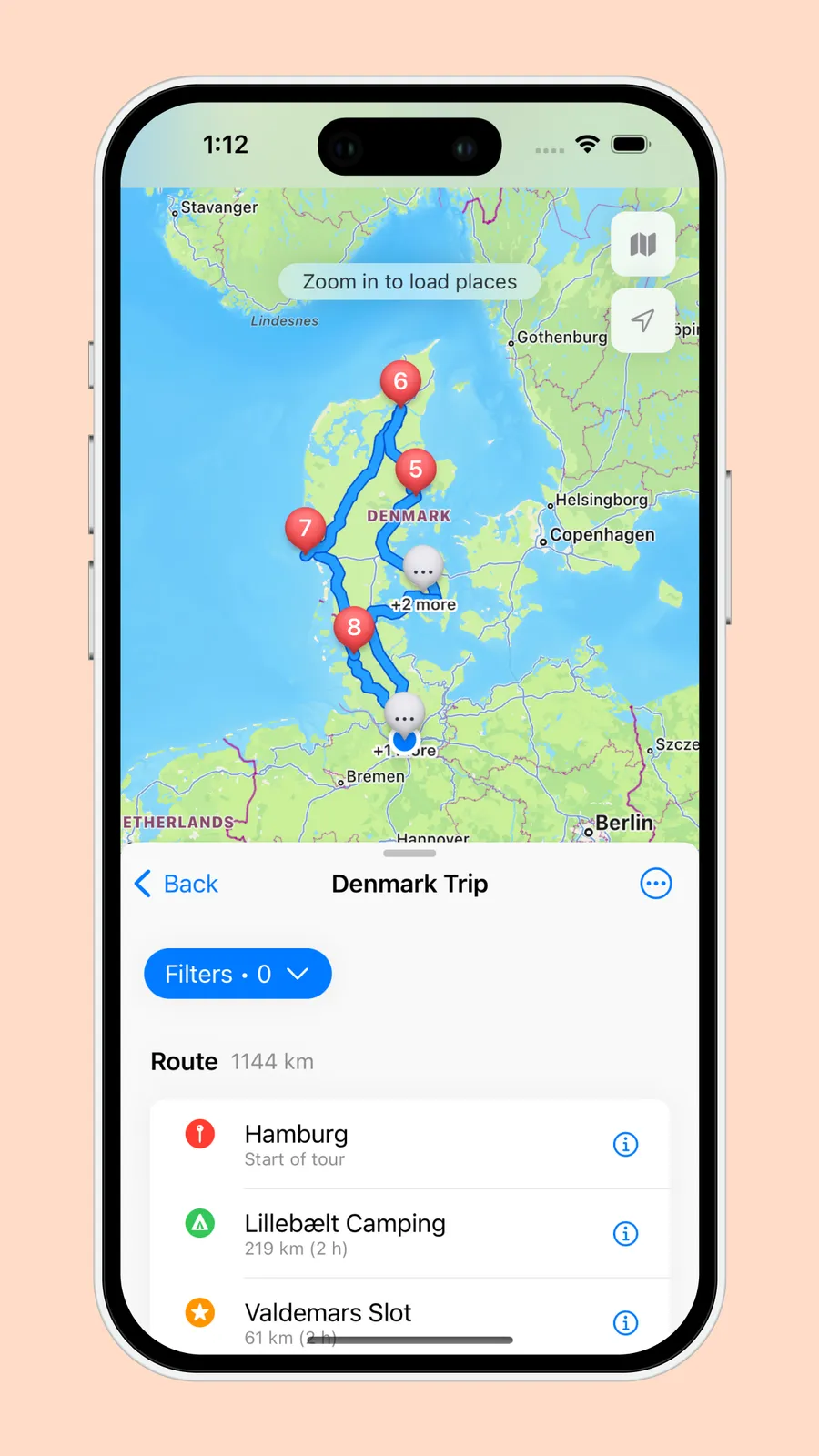
Task: Select map pin number 8
Action: click(354, 627)
